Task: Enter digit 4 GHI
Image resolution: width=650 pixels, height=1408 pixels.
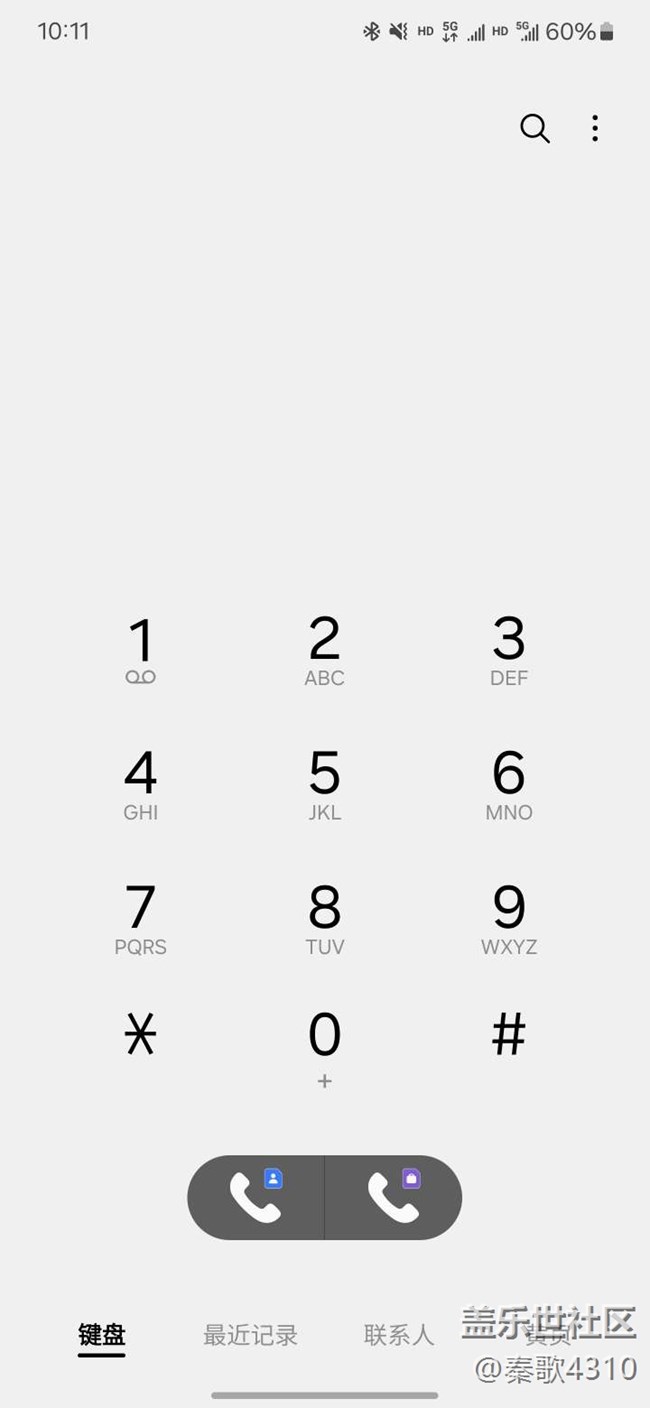Action: tap(141, 786)
